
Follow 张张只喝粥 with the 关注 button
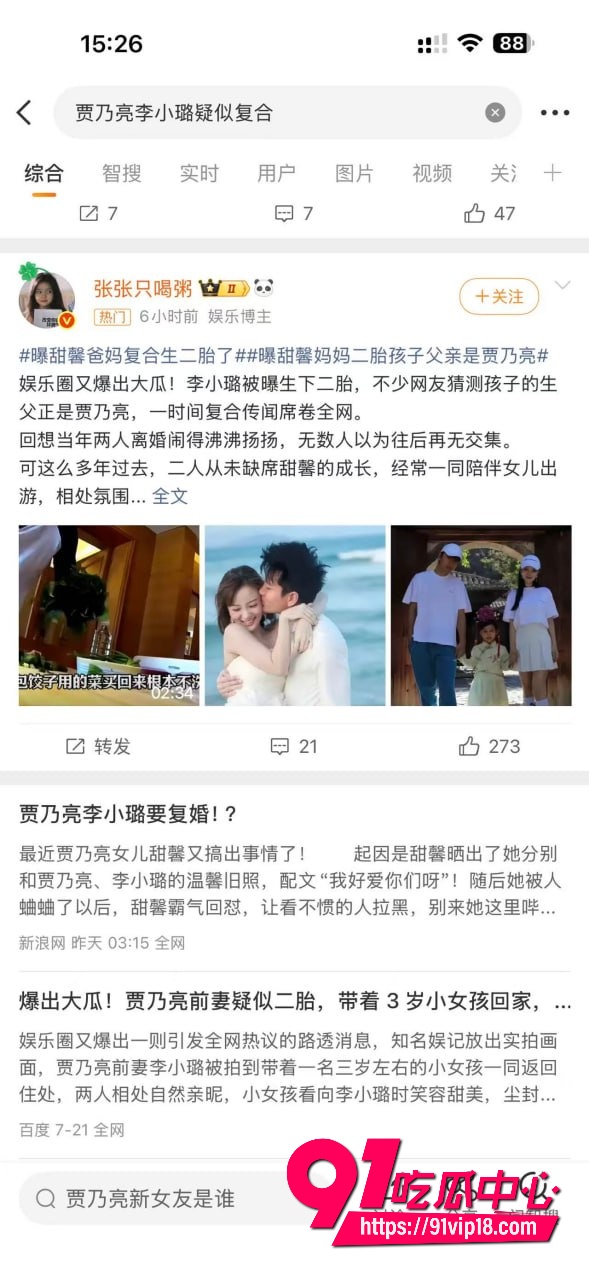(x=499, y=296)
